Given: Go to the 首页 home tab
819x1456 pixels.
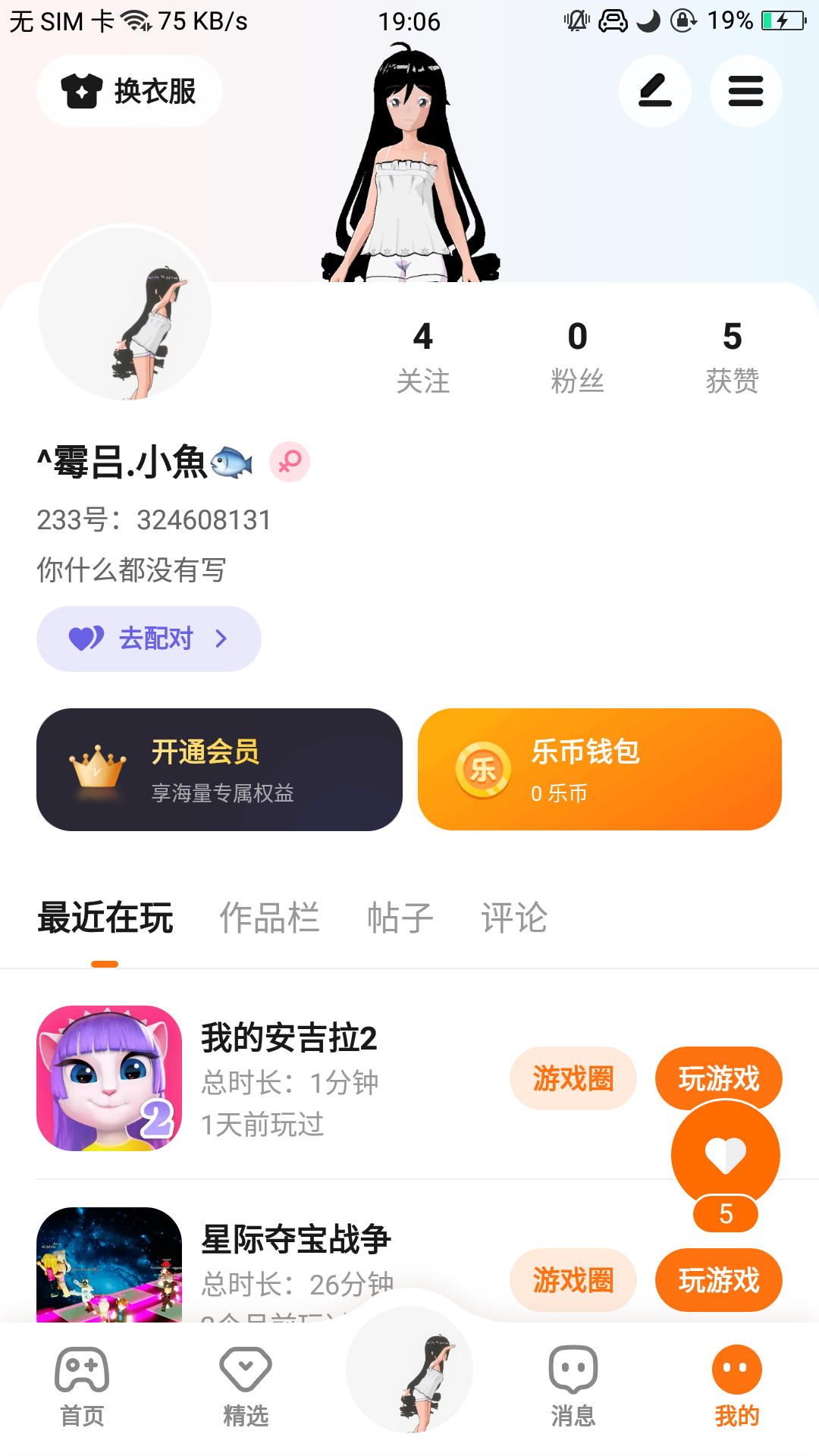Looking at the screenshot, I should pos(82,1386).
